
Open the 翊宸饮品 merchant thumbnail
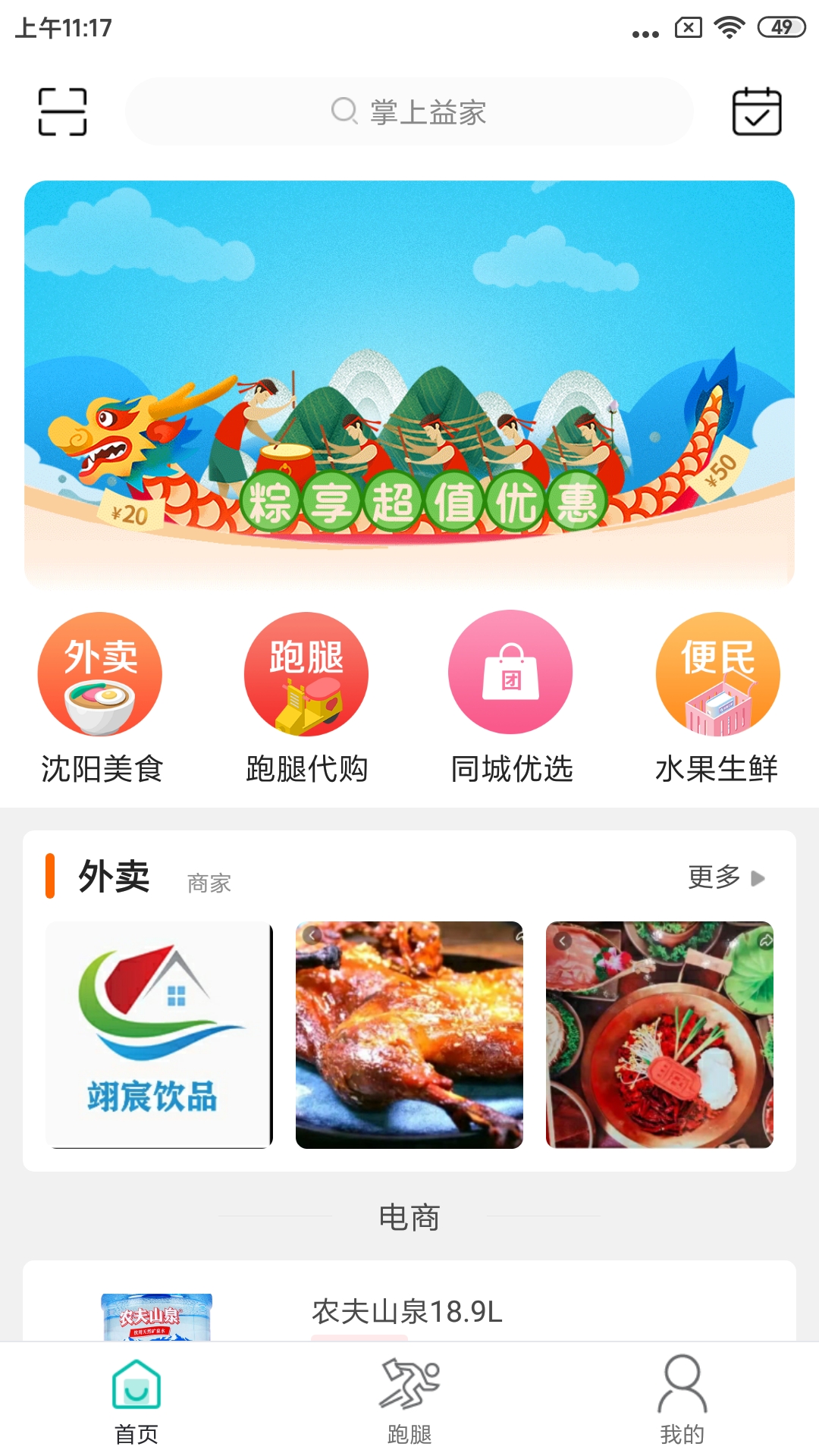click(155, 1035)
